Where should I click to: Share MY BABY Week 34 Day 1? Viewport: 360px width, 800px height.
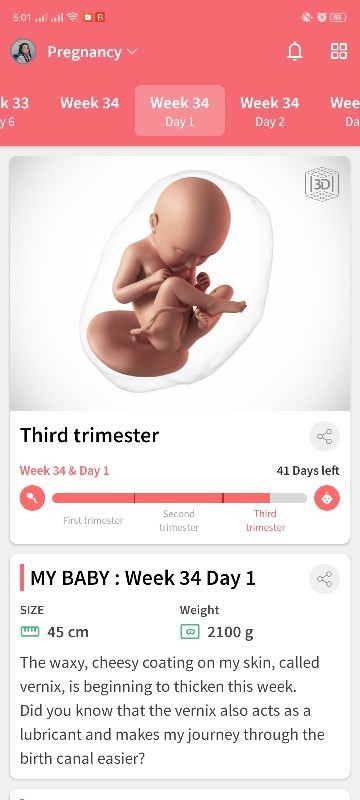coord(324,579)
